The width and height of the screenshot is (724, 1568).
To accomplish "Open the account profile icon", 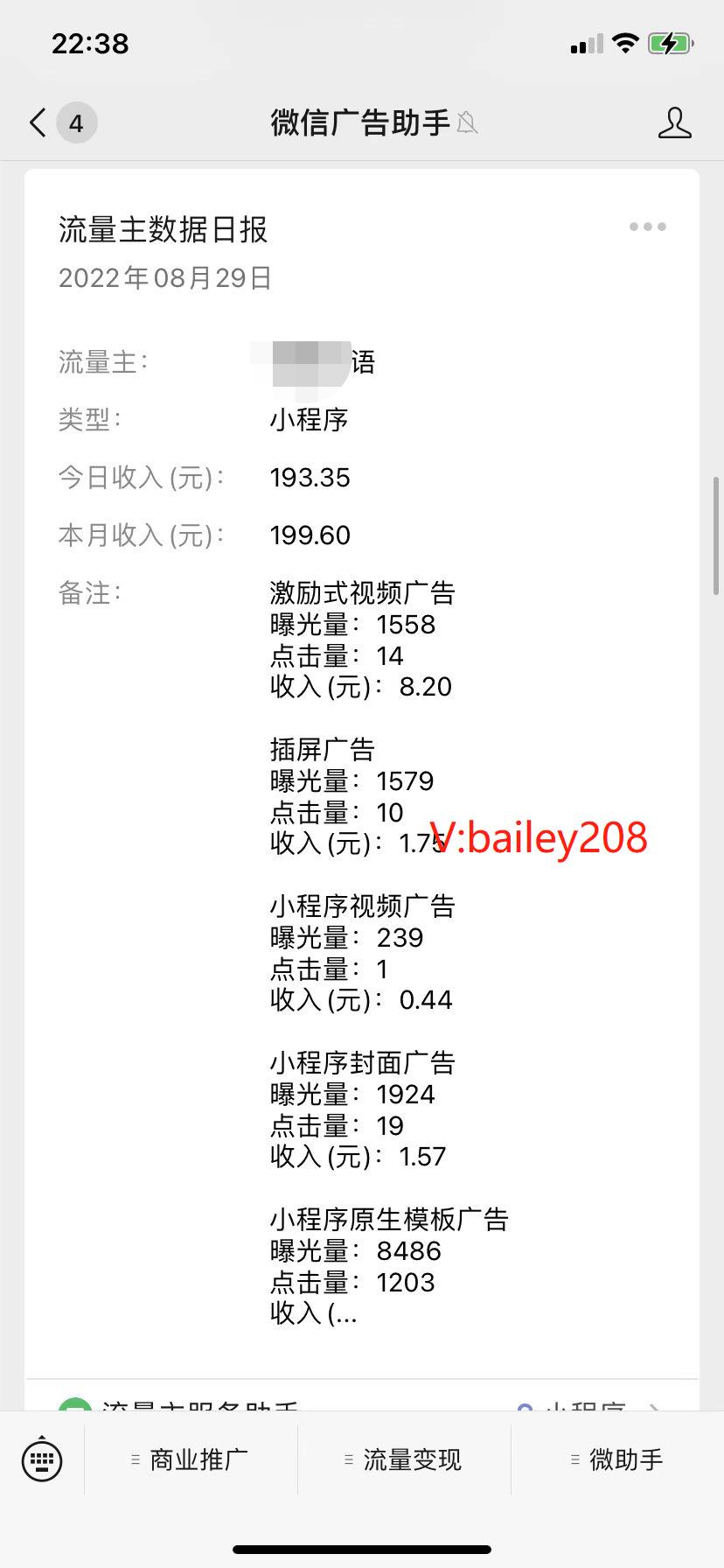I will 674,123.
